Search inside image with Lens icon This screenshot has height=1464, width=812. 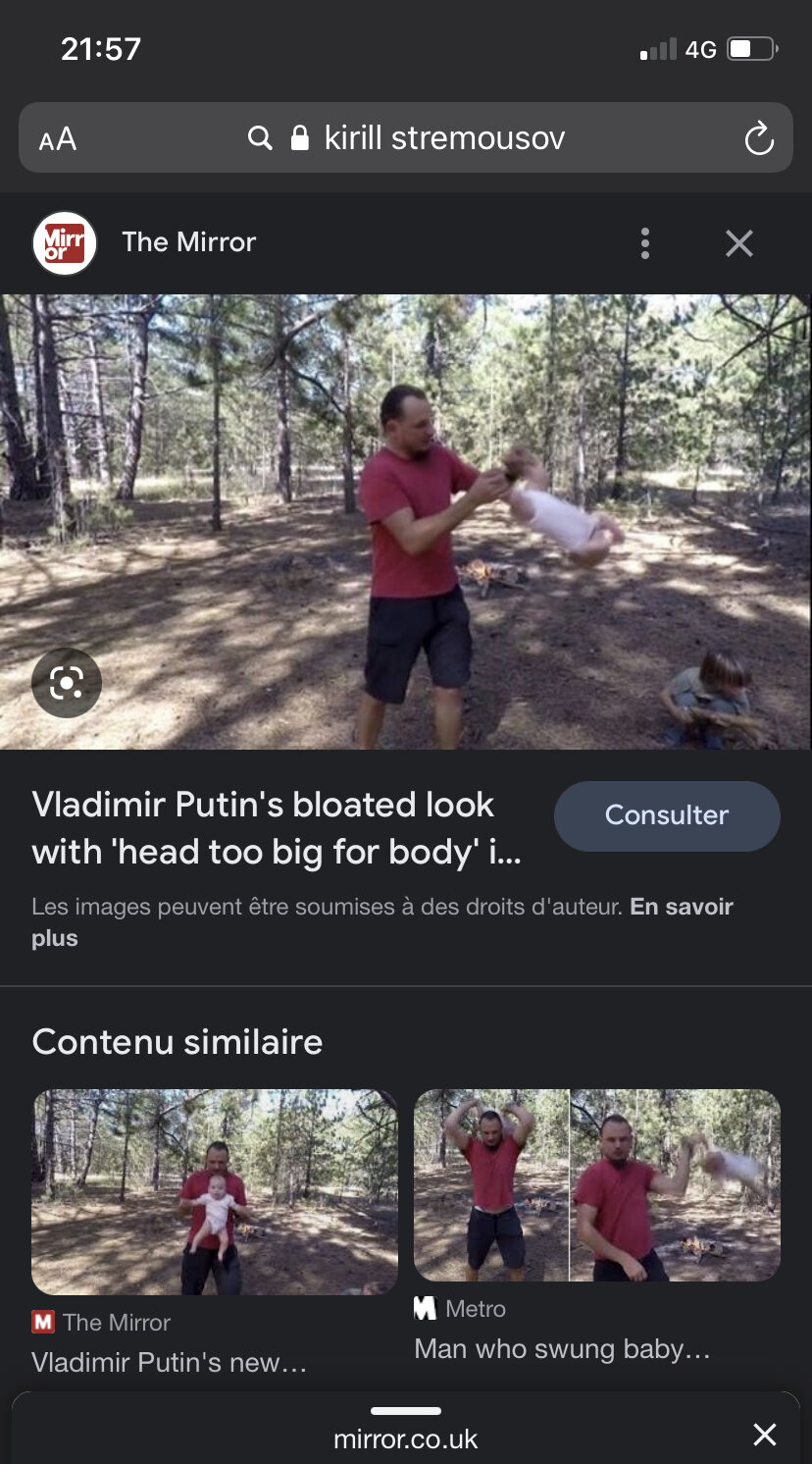click(x=67, y=682)
